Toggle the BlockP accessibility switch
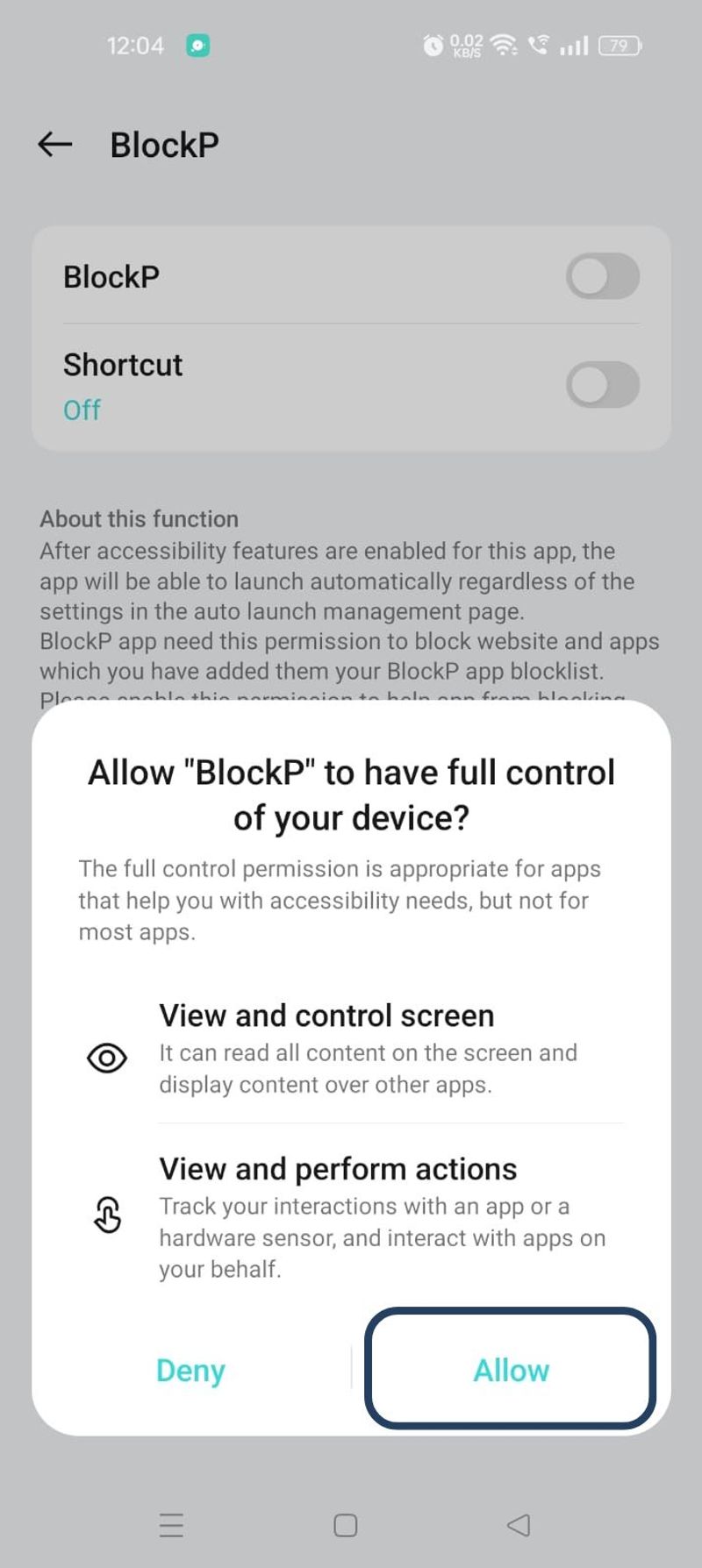Viewport: 702px width, 1568px height. click(x=603, y=276)
